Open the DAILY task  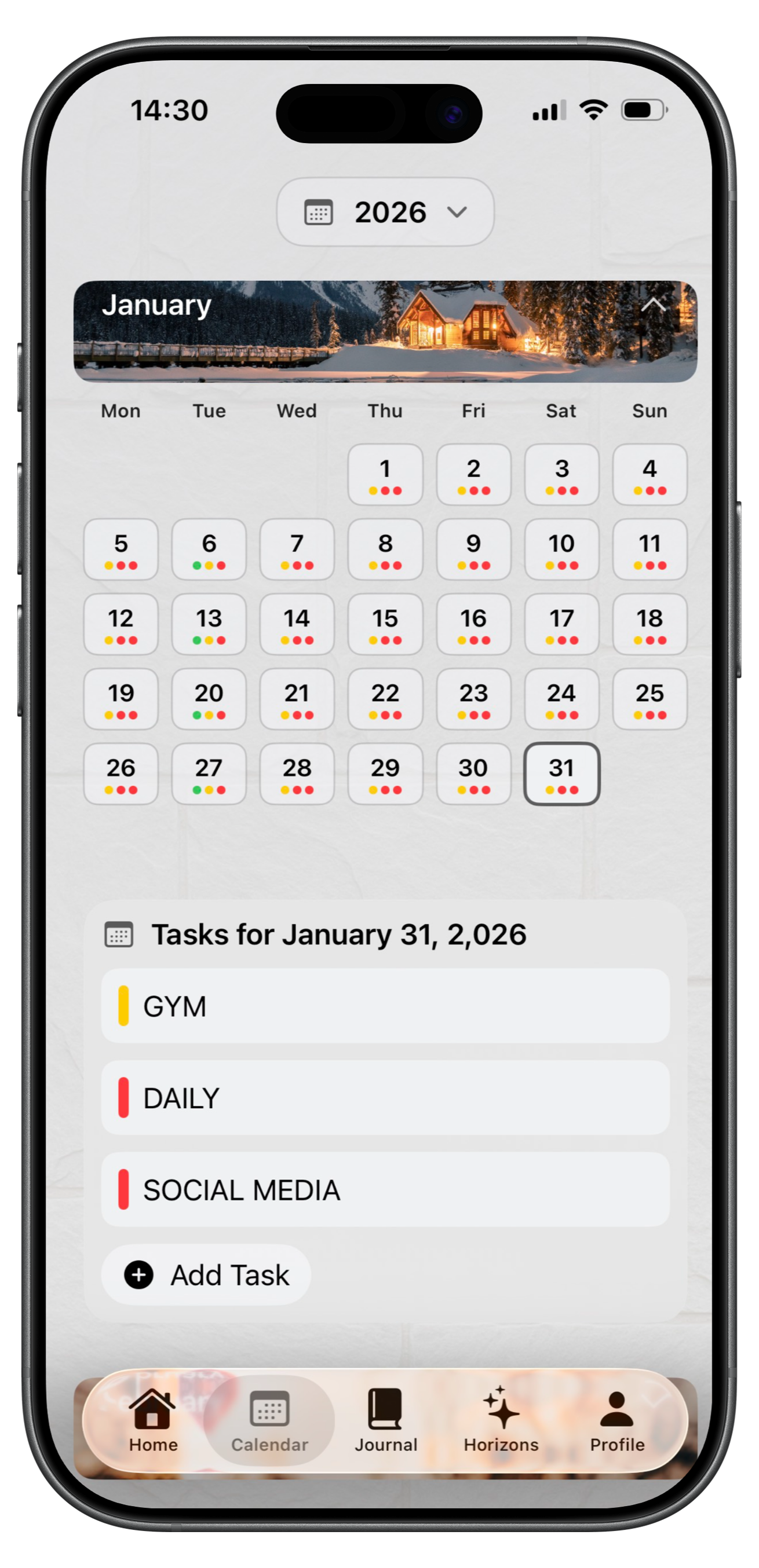click(x=385, y=1097)
